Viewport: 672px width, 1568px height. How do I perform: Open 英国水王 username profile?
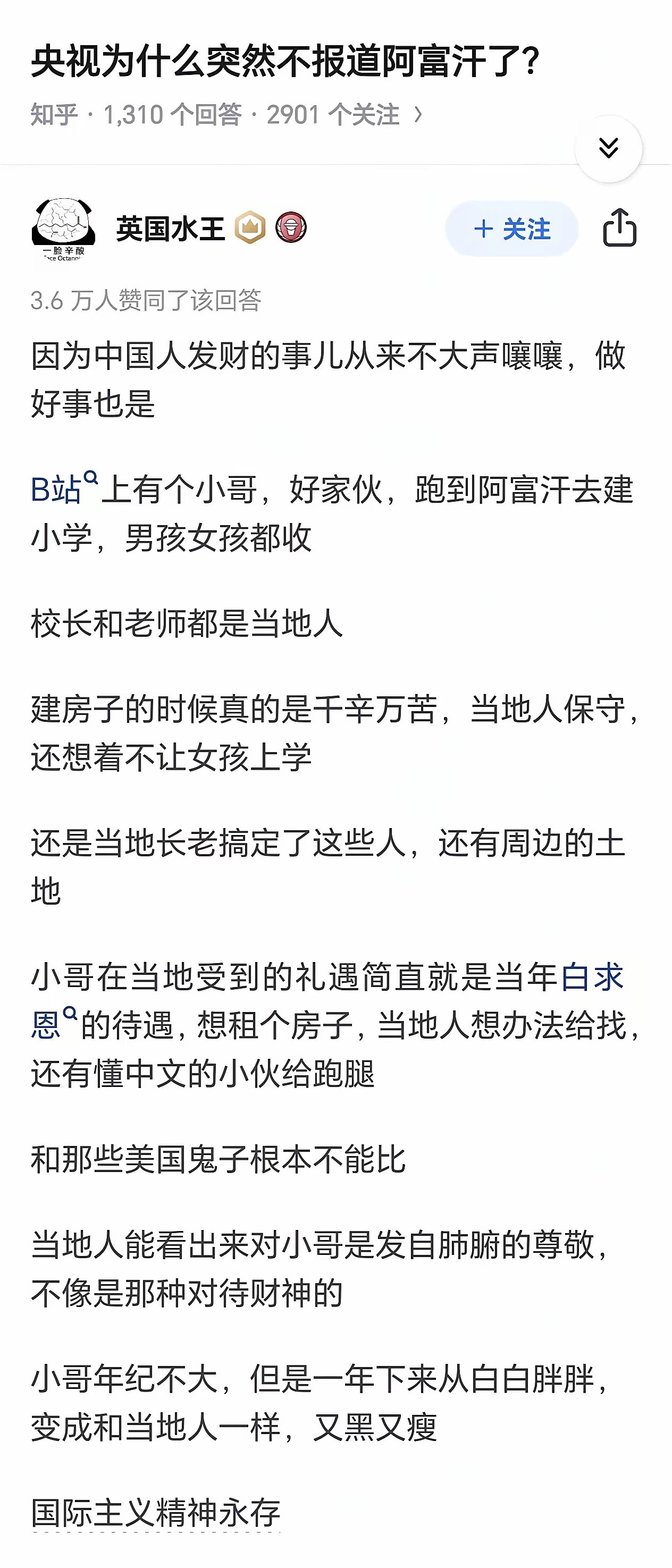coord(171,229)
